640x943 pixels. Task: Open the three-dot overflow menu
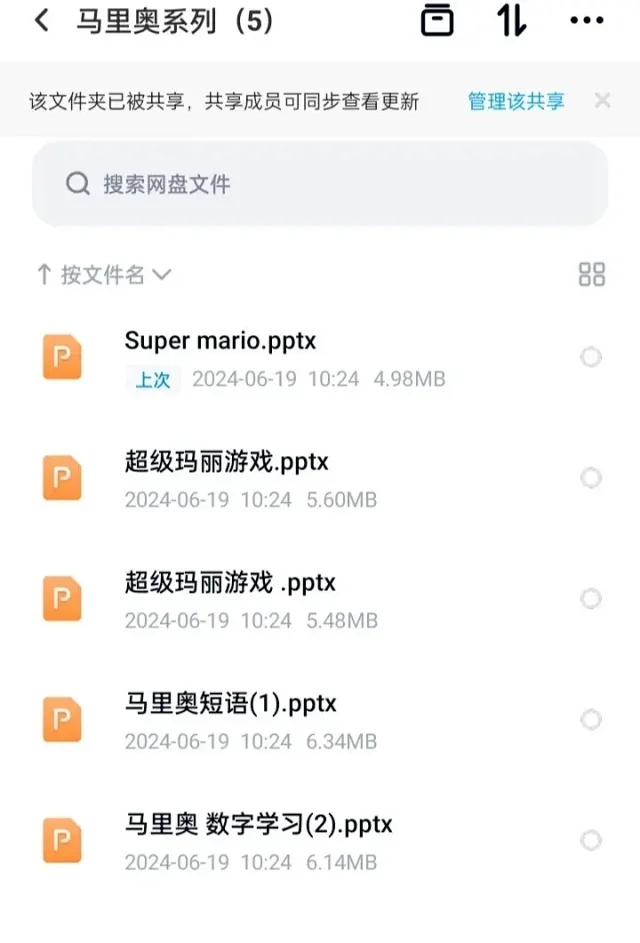tap(586, 21)
